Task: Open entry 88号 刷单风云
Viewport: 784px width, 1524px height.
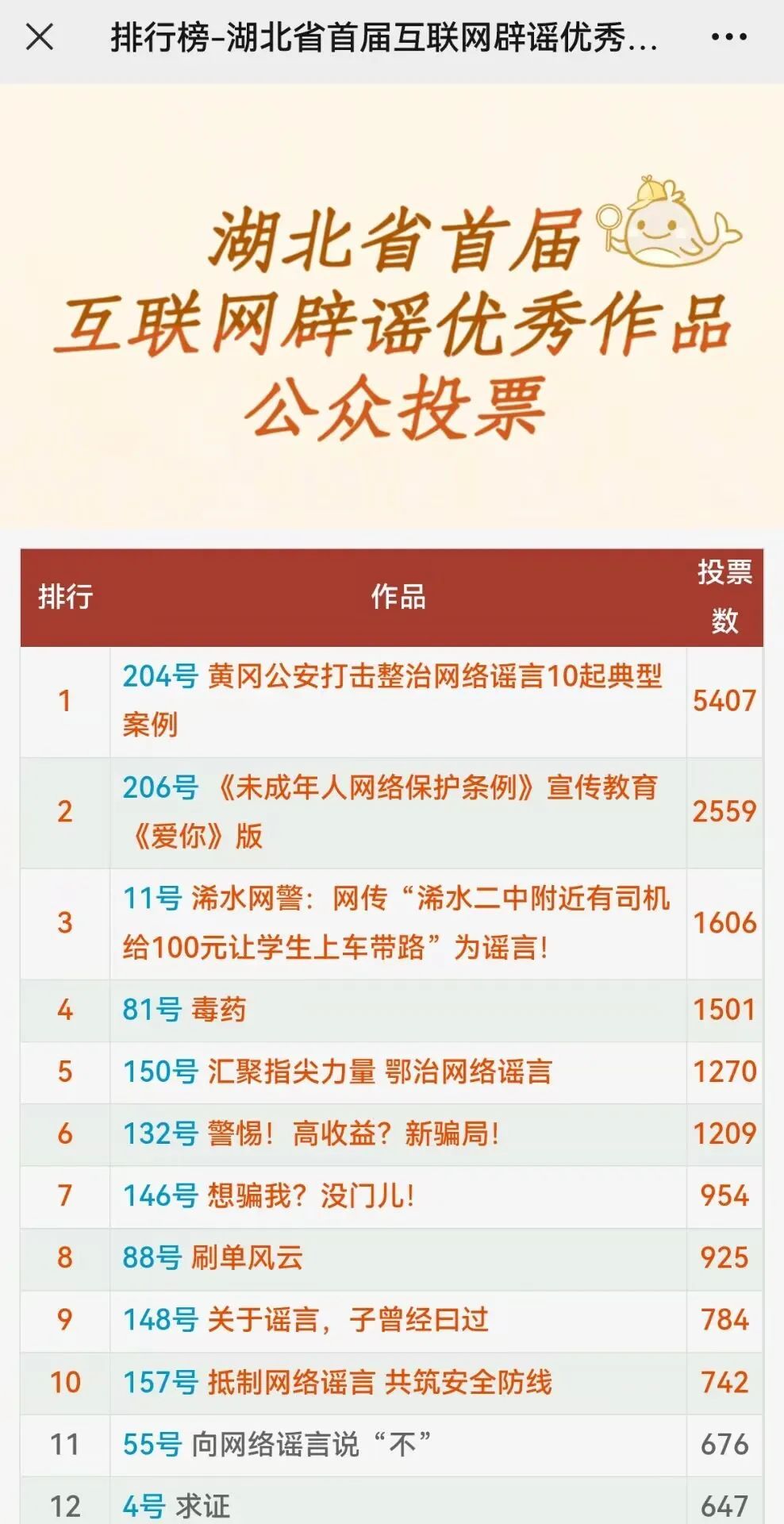Action: [x=213, y=1257]
